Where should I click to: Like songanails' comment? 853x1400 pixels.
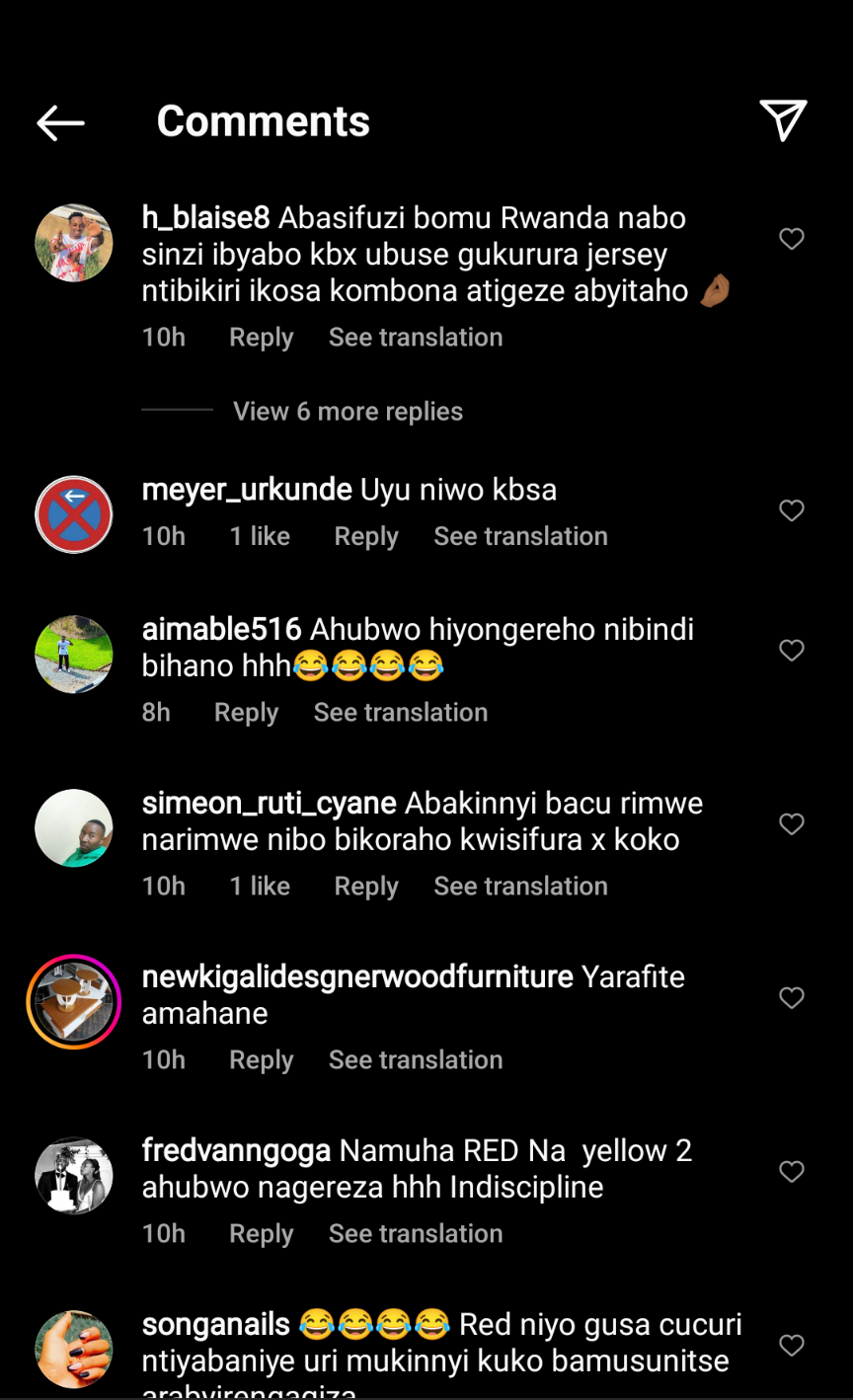point(792,1346)
